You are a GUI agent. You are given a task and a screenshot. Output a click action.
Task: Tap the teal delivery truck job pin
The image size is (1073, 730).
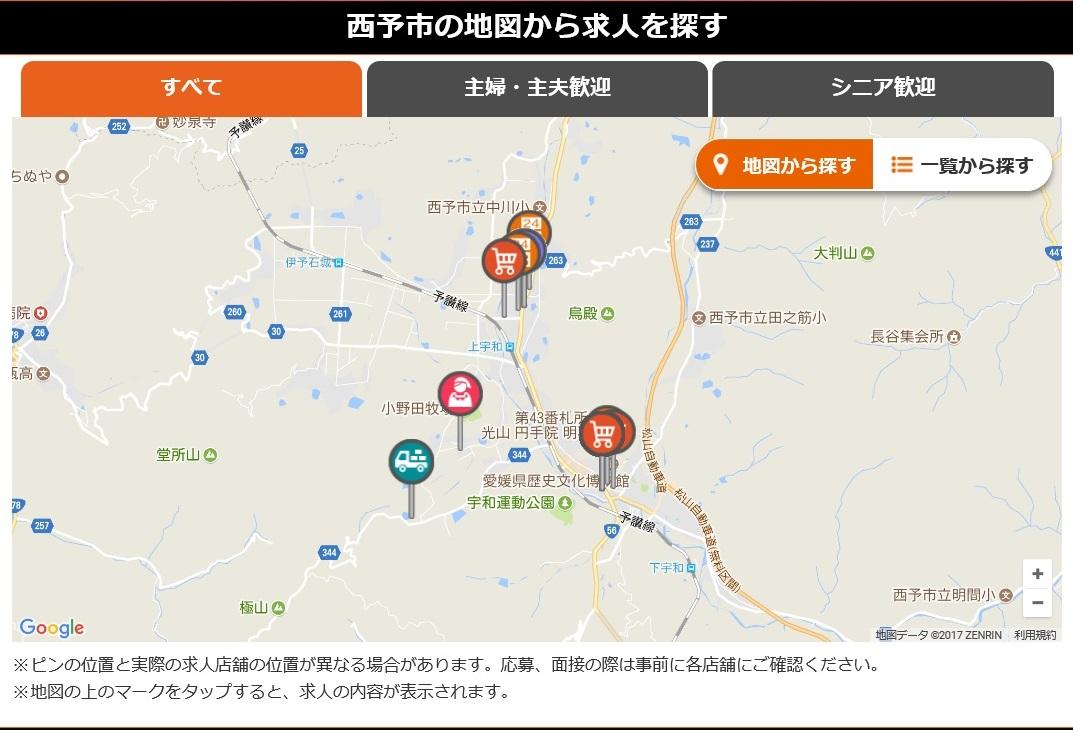(411, 461)
